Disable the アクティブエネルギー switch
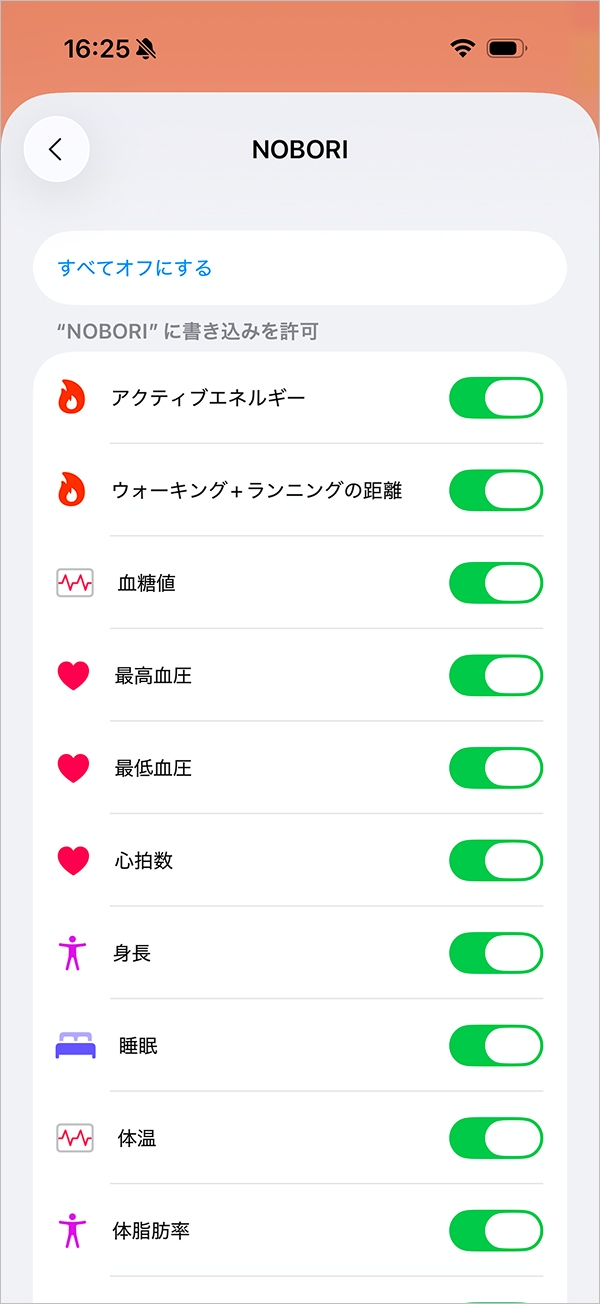The image size is (600, 1304). pos(495,398)
